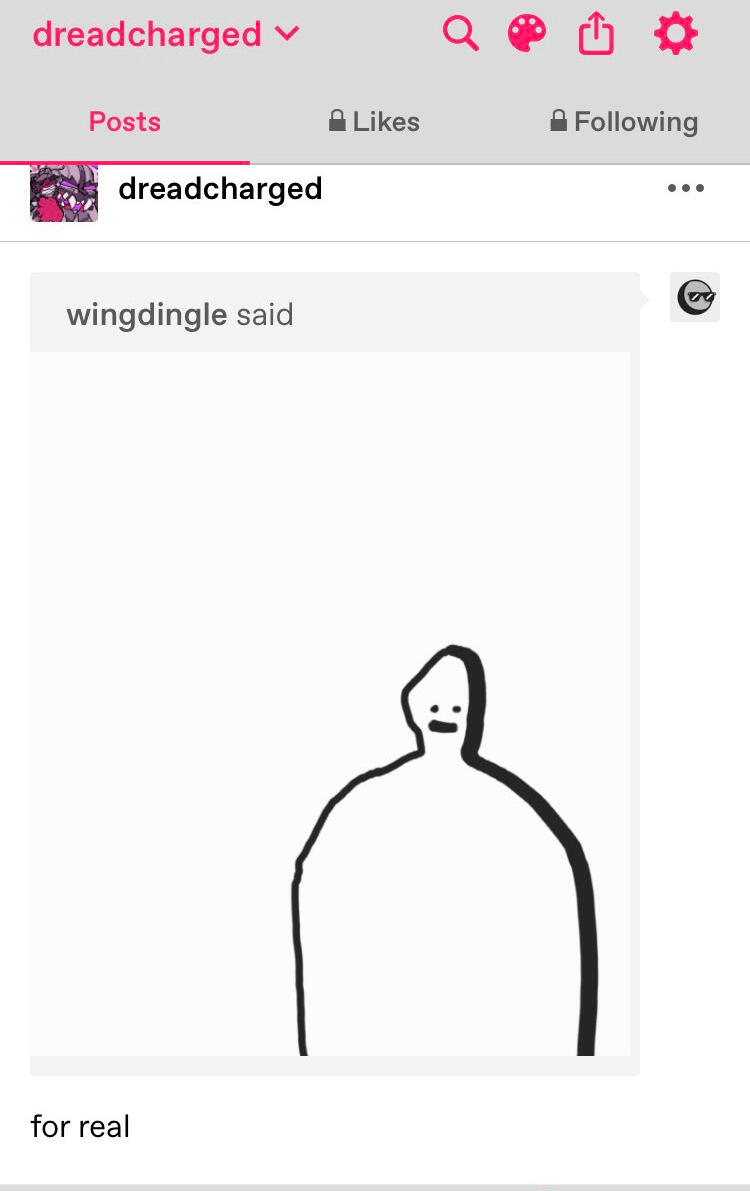Open account settings gear
This screenshot has height=1191, width=750.
(x=675, y=34)
